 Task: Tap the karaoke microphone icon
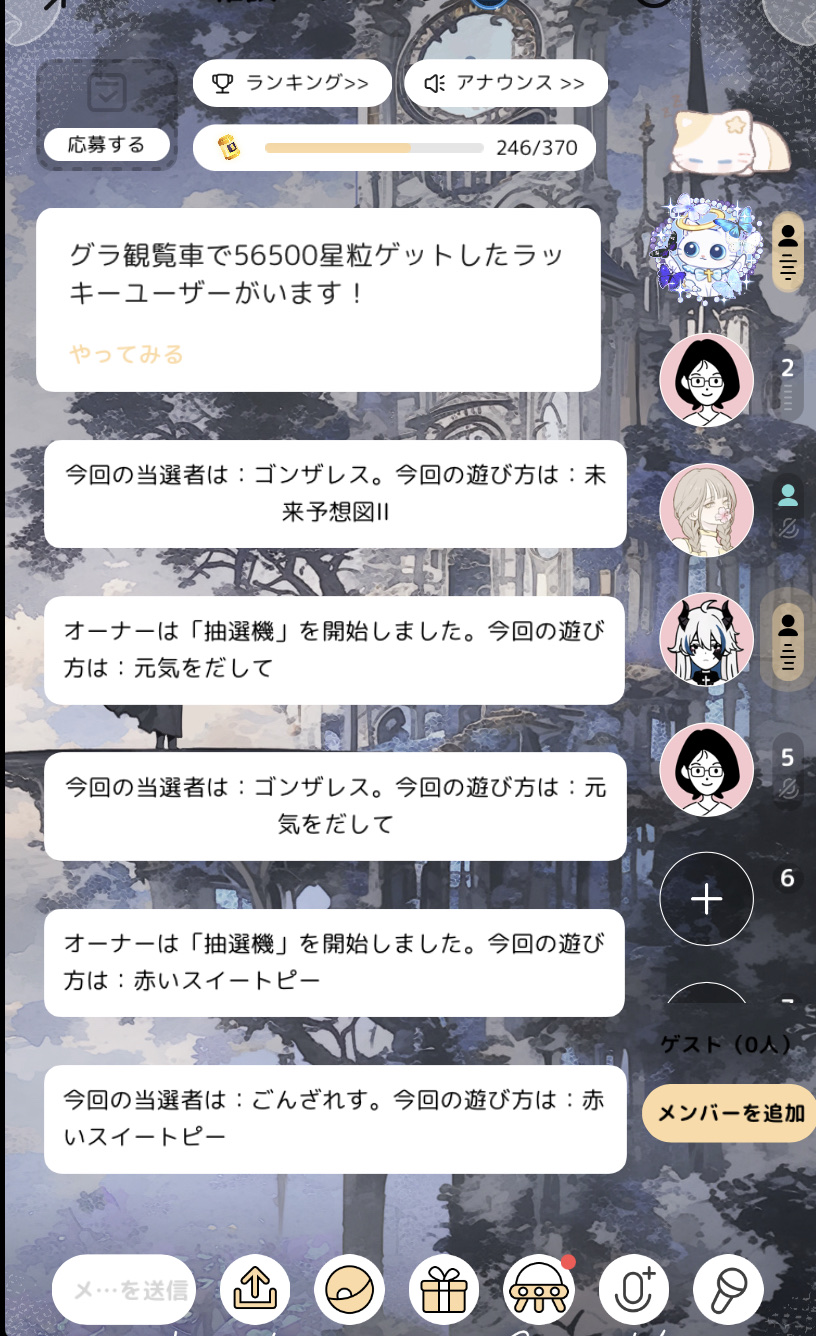pos(728,1290)
